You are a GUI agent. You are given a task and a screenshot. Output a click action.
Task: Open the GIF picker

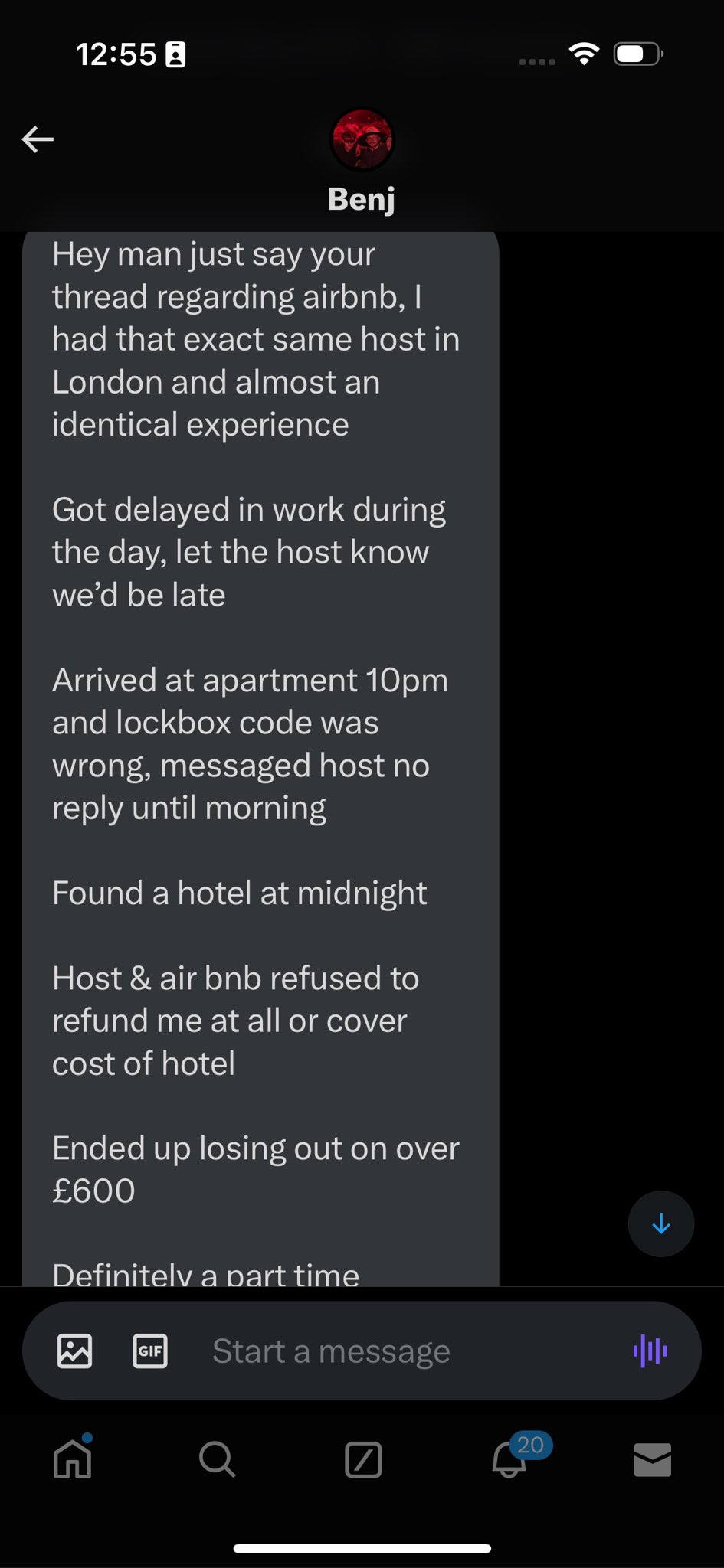click(150, 1351)
